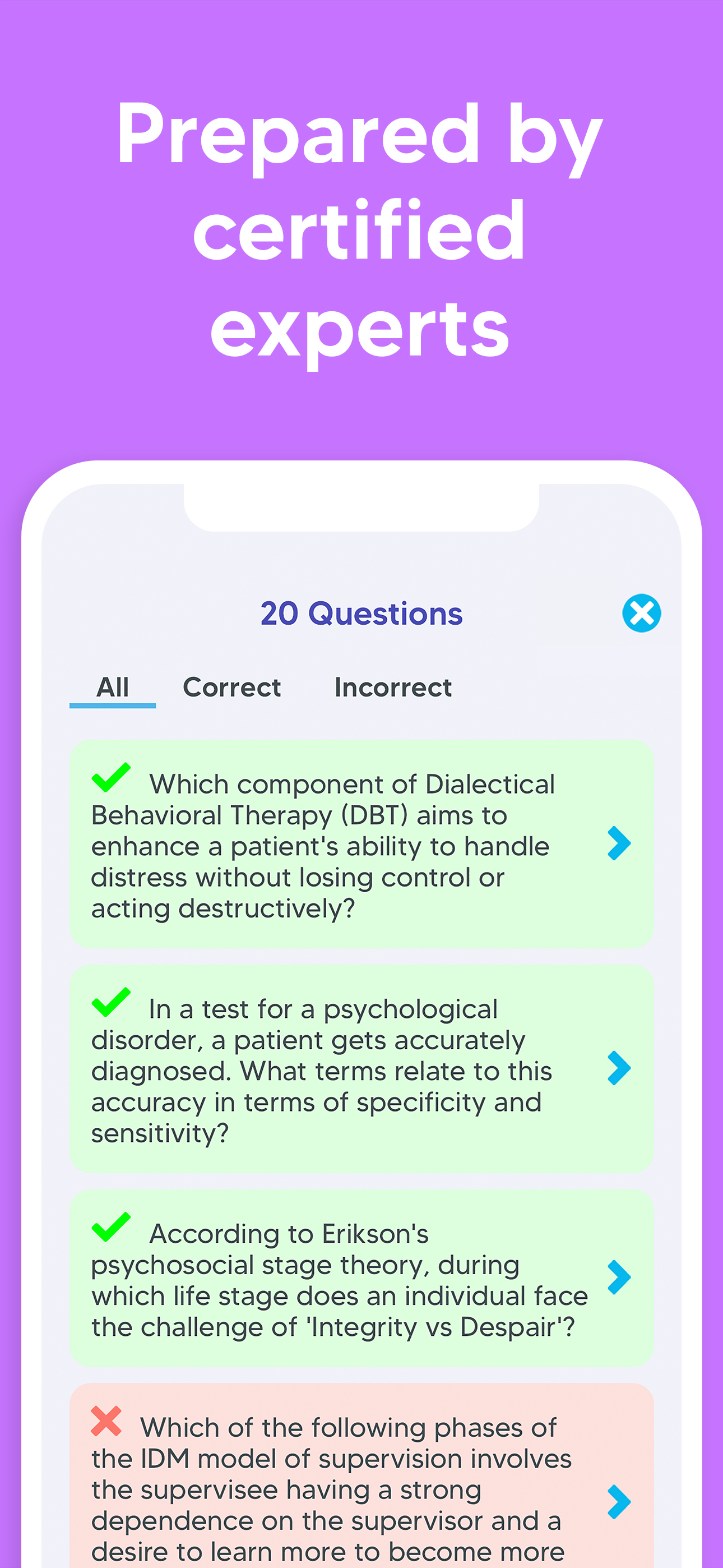Image resolution: width=723 pixels, height=1568 pixels.
Task: Switch to the Correct tab
Action: click(x=231, y=687)
